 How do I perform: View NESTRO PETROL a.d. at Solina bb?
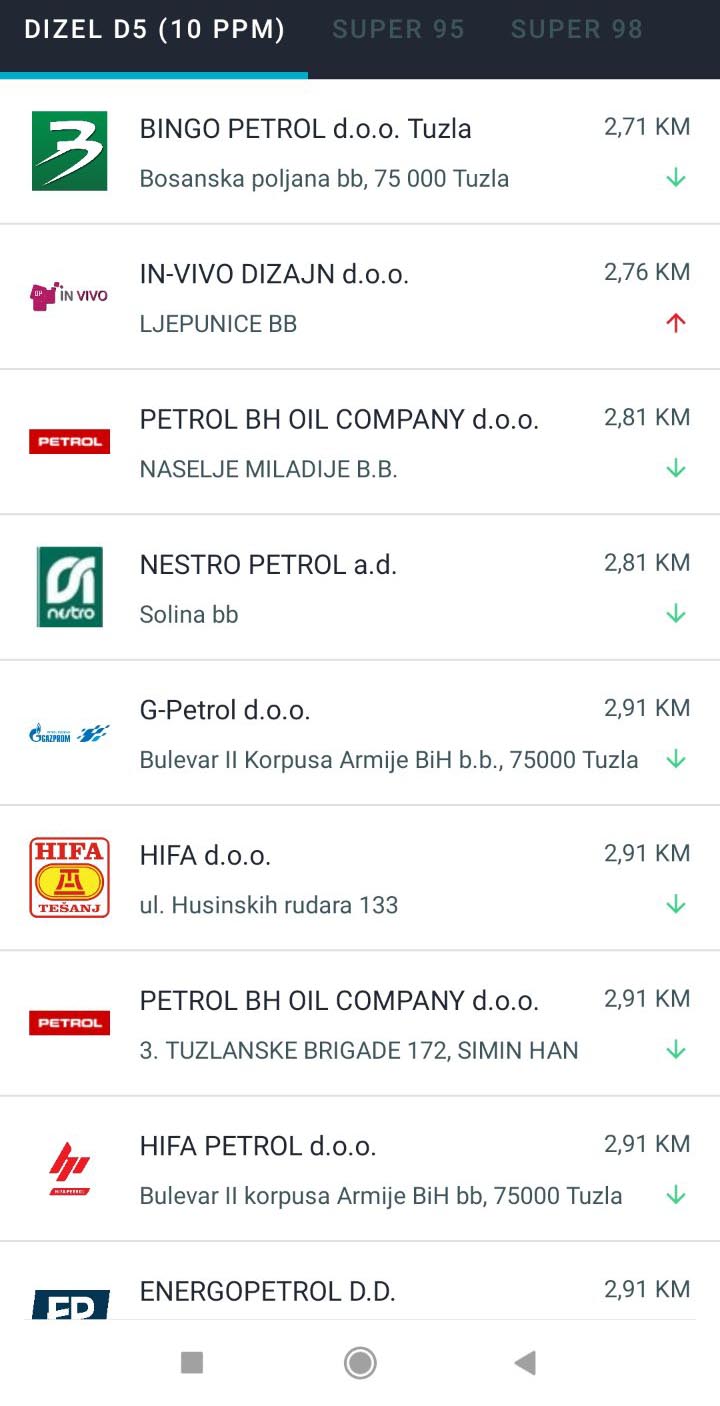[x=360, y=588]
